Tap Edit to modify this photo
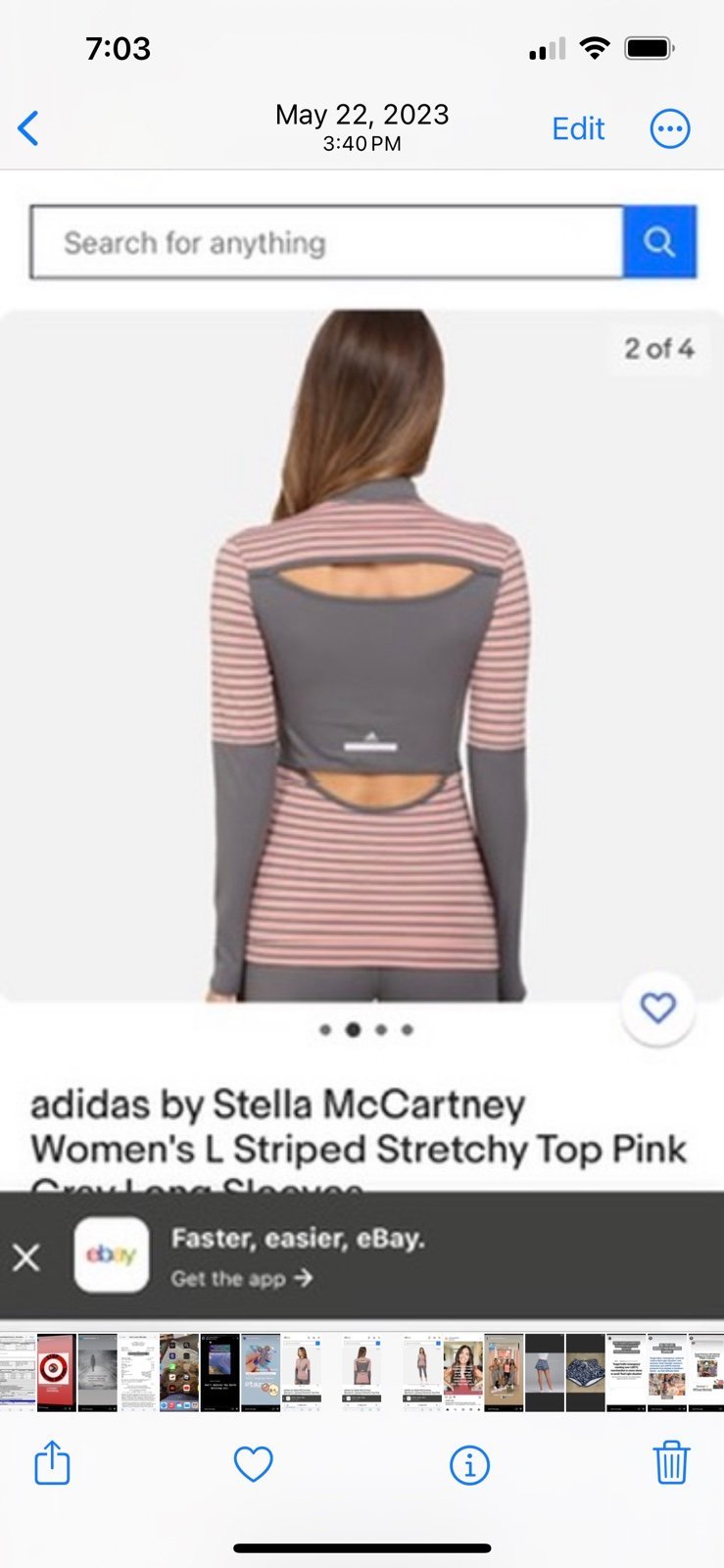The image size is (724, 1568). click(578, 128)
